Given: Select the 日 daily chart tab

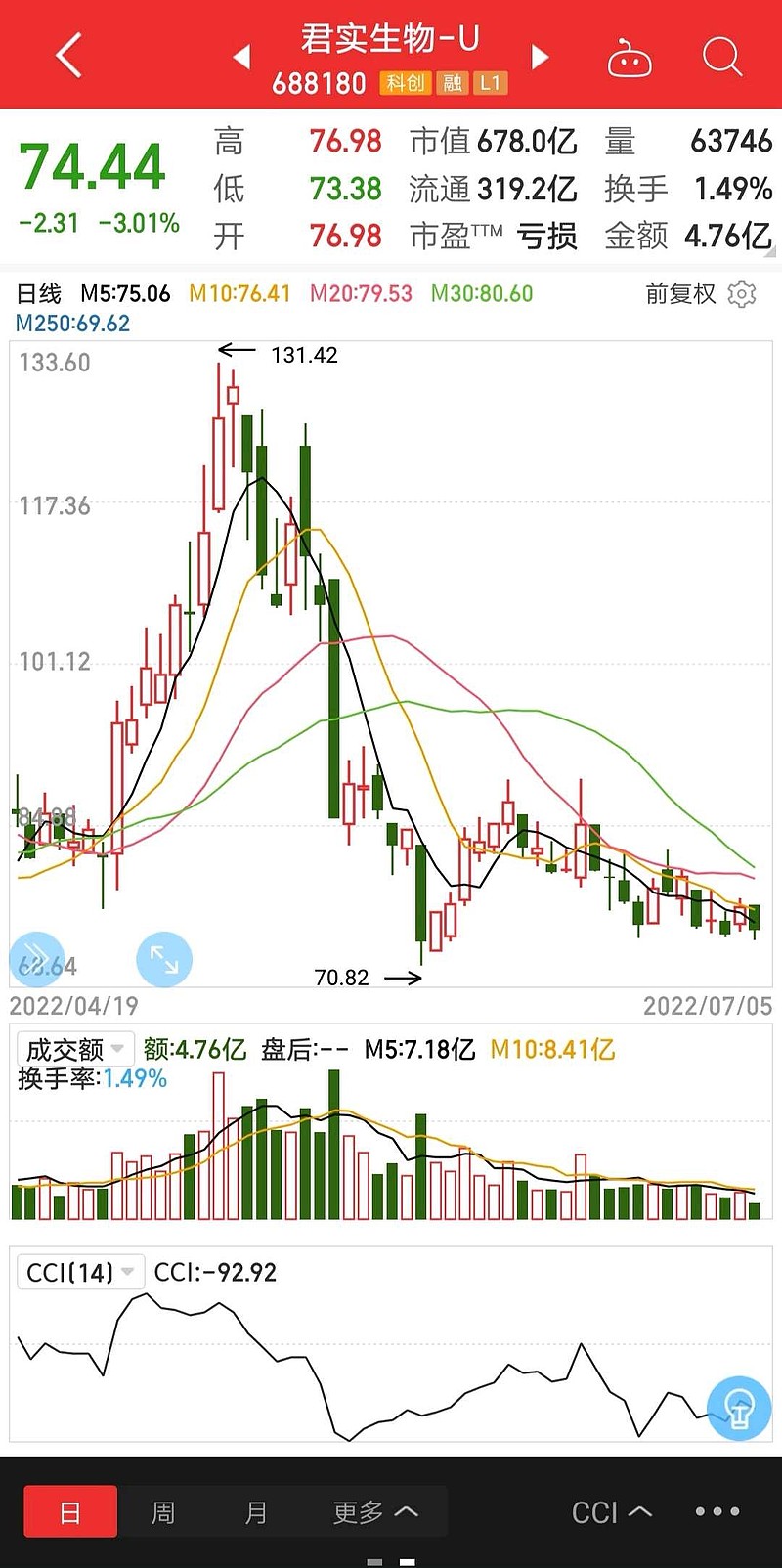Looking at the screenshot, I should pyautogui.click(x=70, y=1512).
